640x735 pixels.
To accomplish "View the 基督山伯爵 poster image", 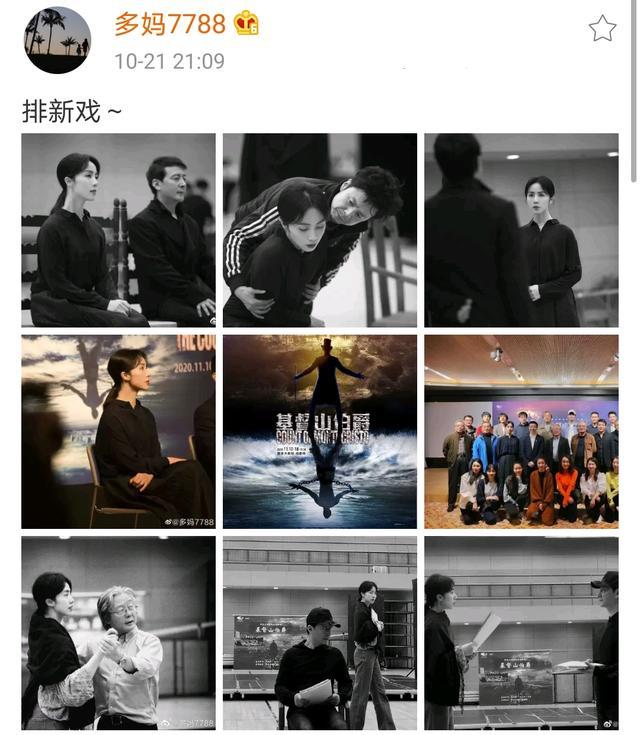I will click(x=319, y=431).
